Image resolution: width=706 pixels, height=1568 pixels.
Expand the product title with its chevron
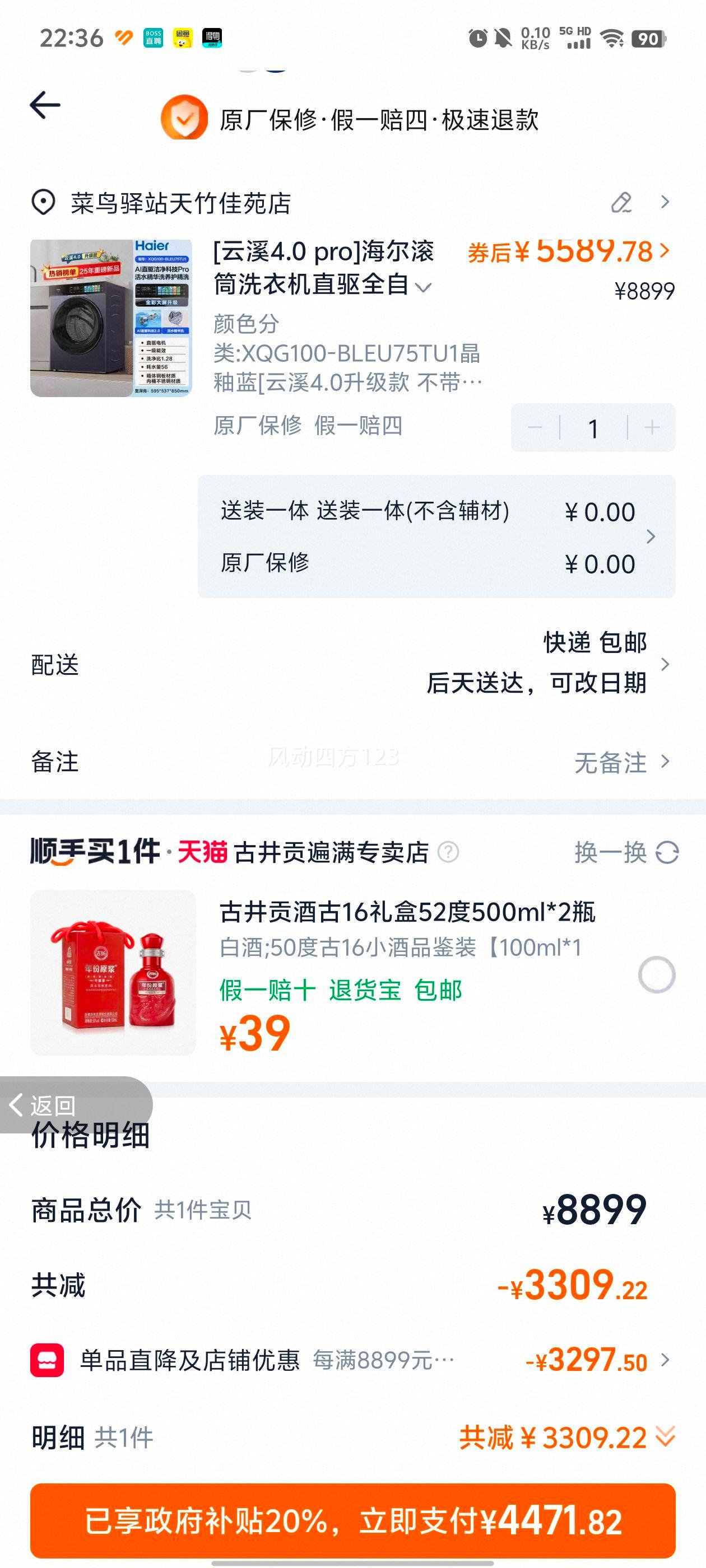(x=424, y=287)
